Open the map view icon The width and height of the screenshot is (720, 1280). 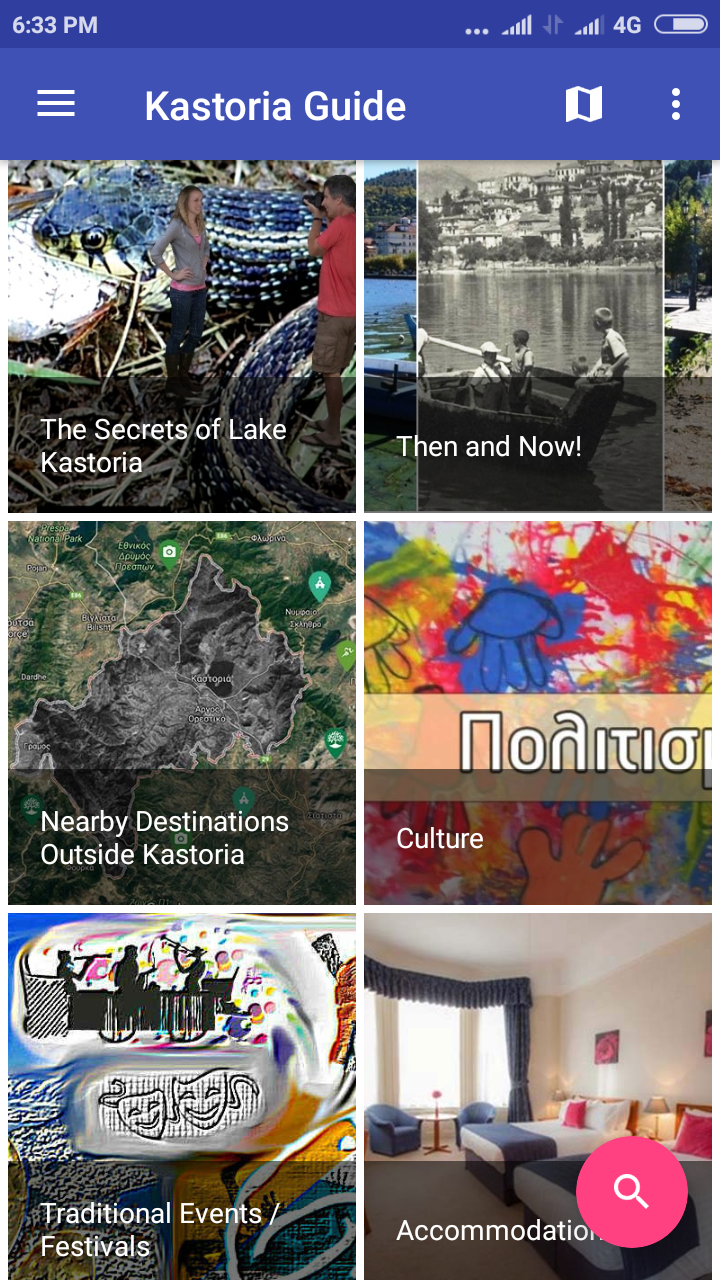coord(584,104)
